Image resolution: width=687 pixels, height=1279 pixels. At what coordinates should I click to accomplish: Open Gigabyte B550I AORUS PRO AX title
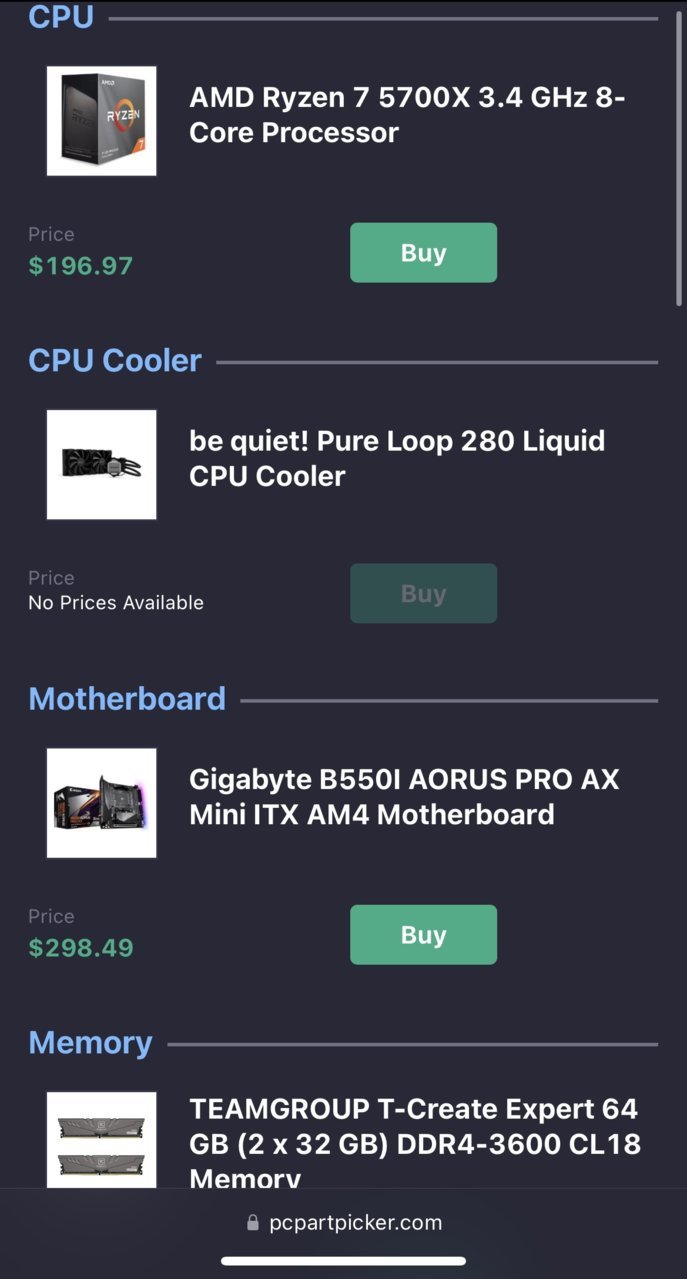(x=404, y=797)
